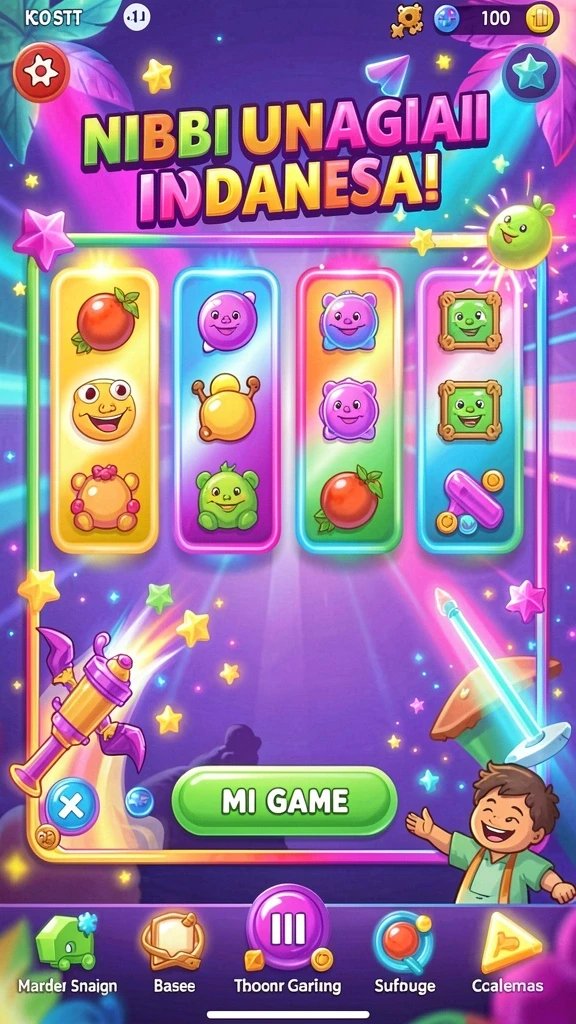Switch to the Marder Snaign tab
The image size is (576, 1024).
click(67, 953)
